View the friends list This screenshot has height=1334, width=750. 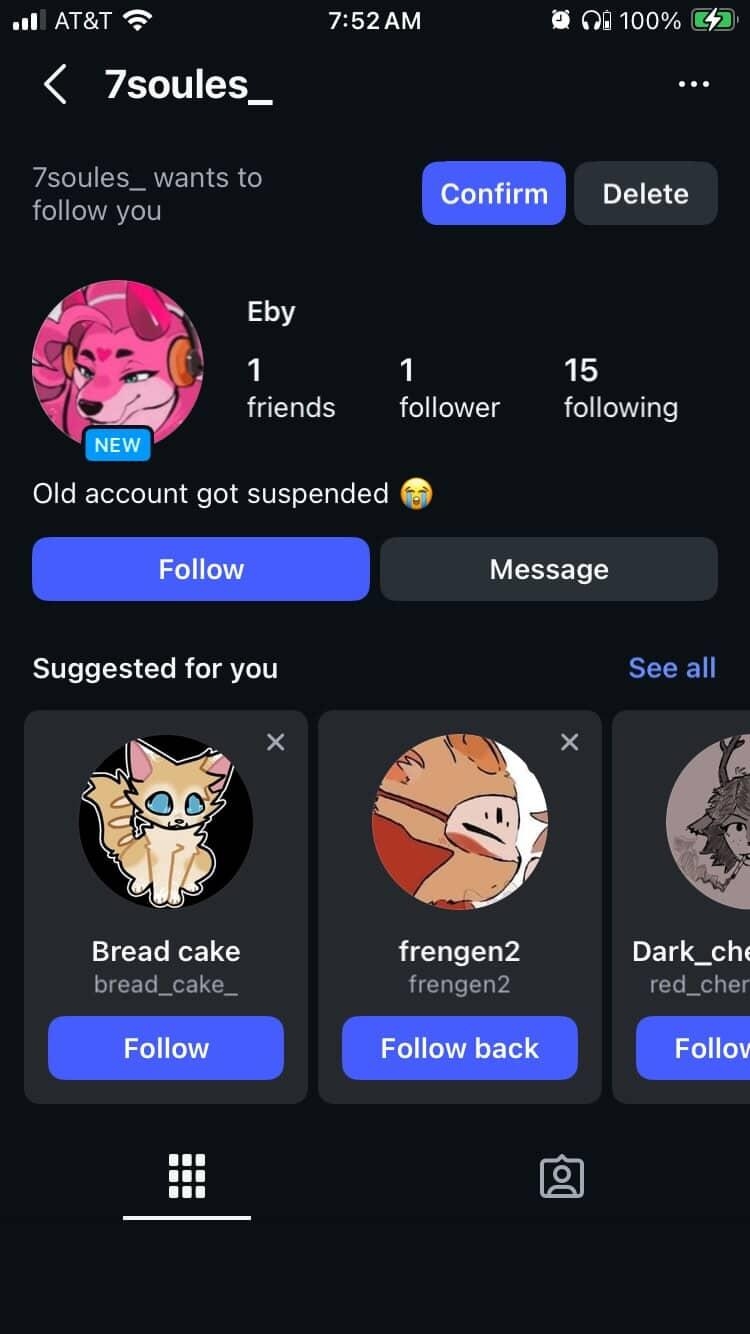[x=290, y=388]
